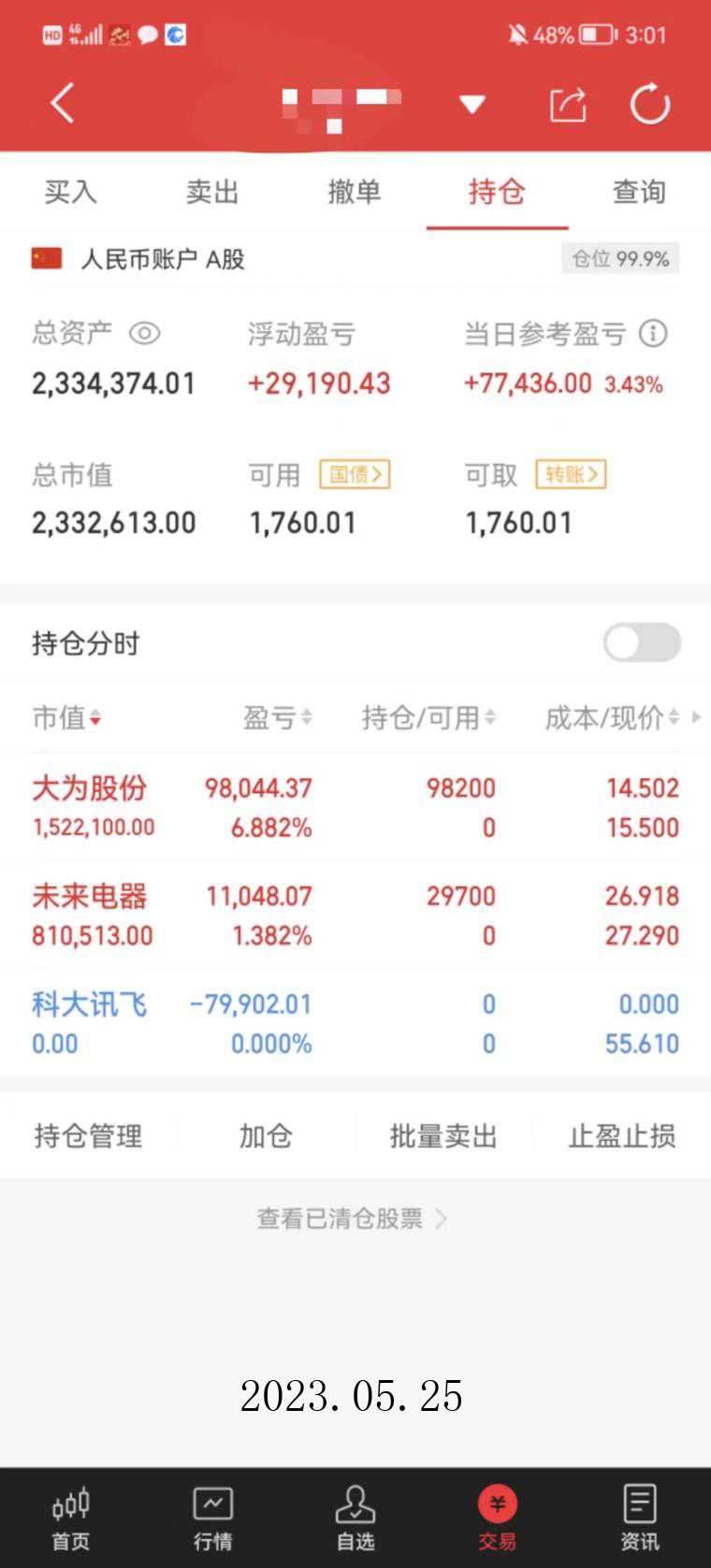Tap the 国债 button
The image size is (711, 1568).
355,474
